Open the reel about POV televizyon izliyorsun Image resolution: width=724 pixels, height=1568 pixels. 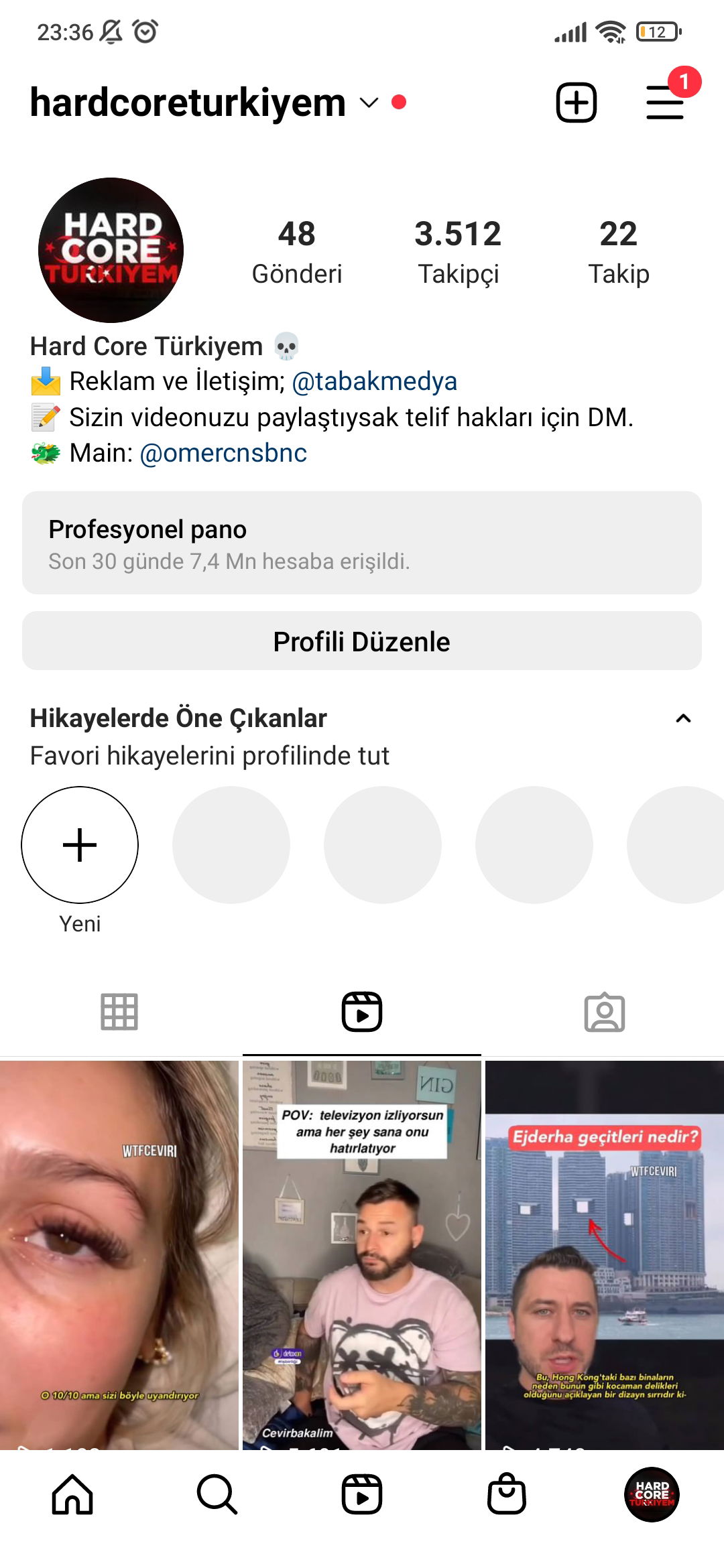point(362,1255)
